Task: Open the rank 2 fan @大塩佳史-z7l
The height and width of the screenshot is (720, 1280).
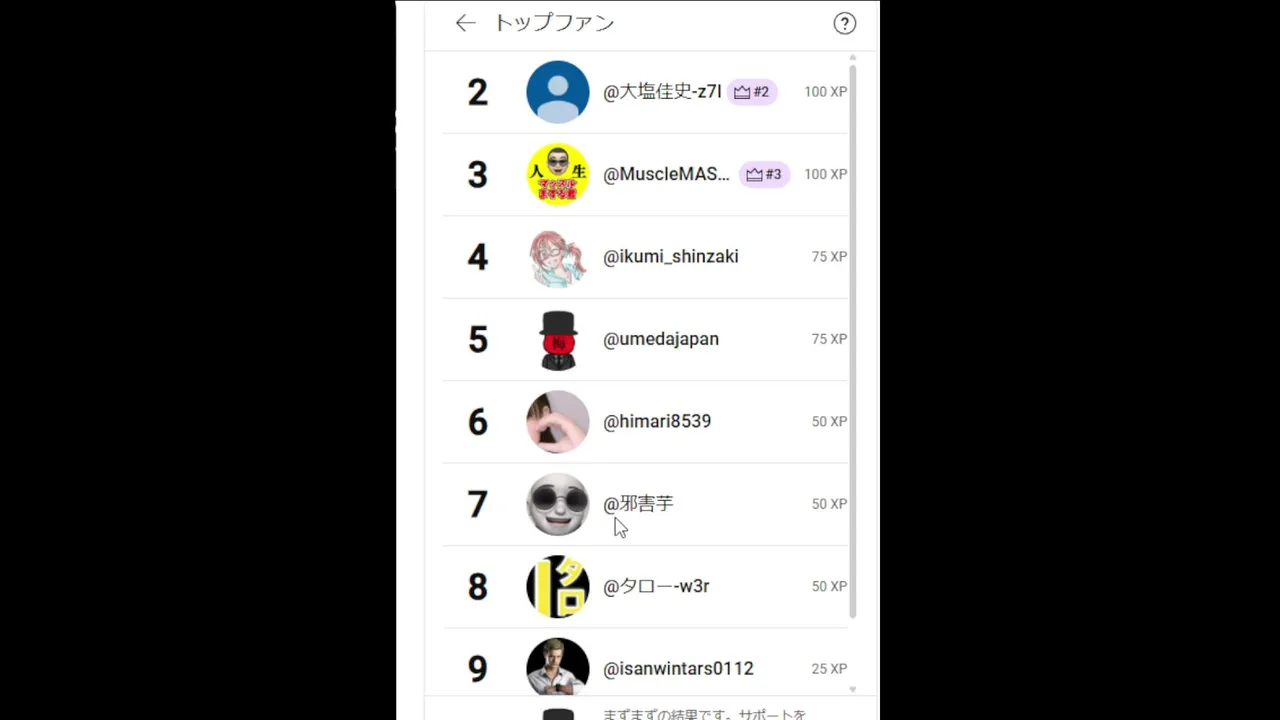Action: [x=661, y=92]
